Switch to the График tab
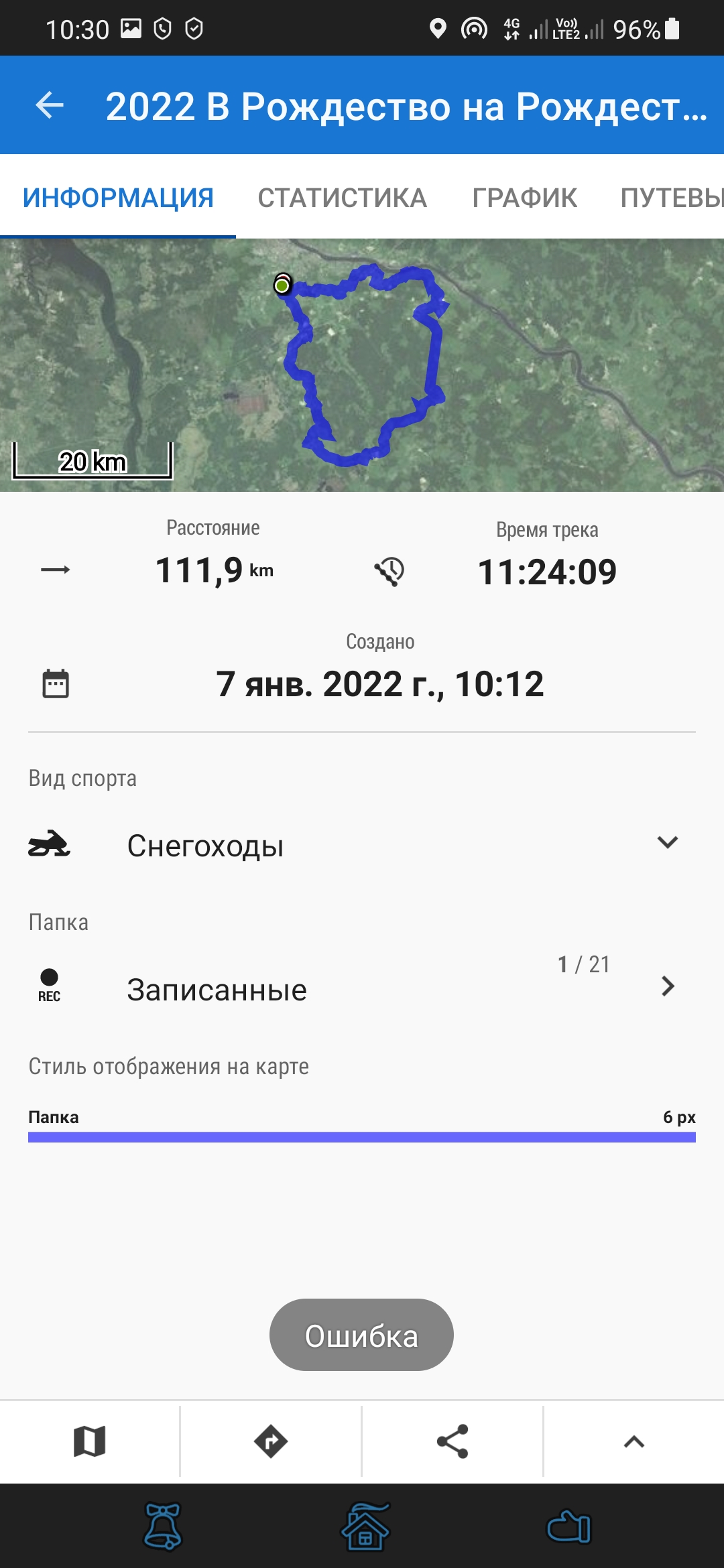 (x=524, y=198)
